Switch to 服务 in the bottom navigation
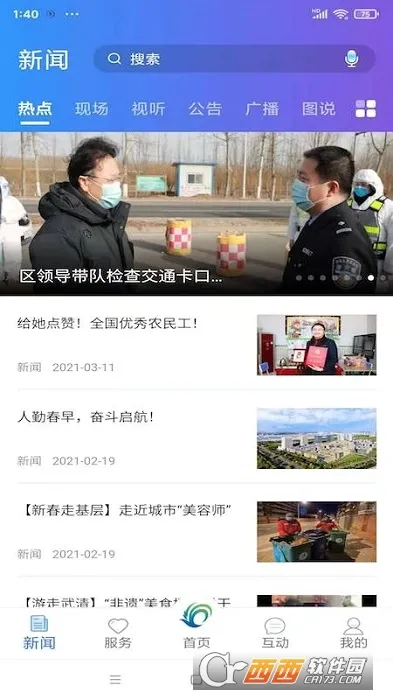This screenshot has width=393, height=700. point(118,633)
